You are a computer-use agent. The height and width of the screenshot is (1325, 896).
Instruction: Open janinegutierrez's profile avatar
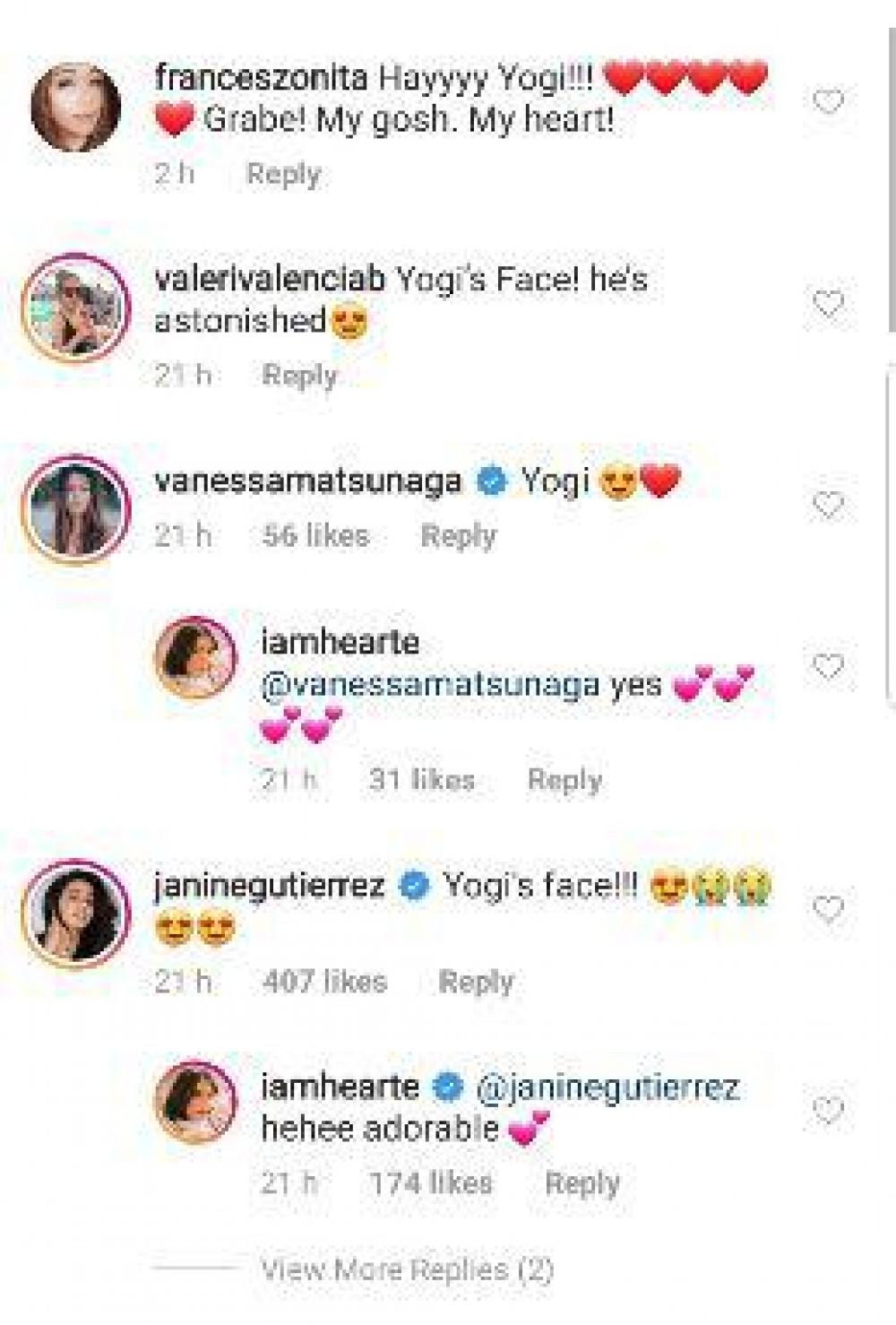click(76, 914)
